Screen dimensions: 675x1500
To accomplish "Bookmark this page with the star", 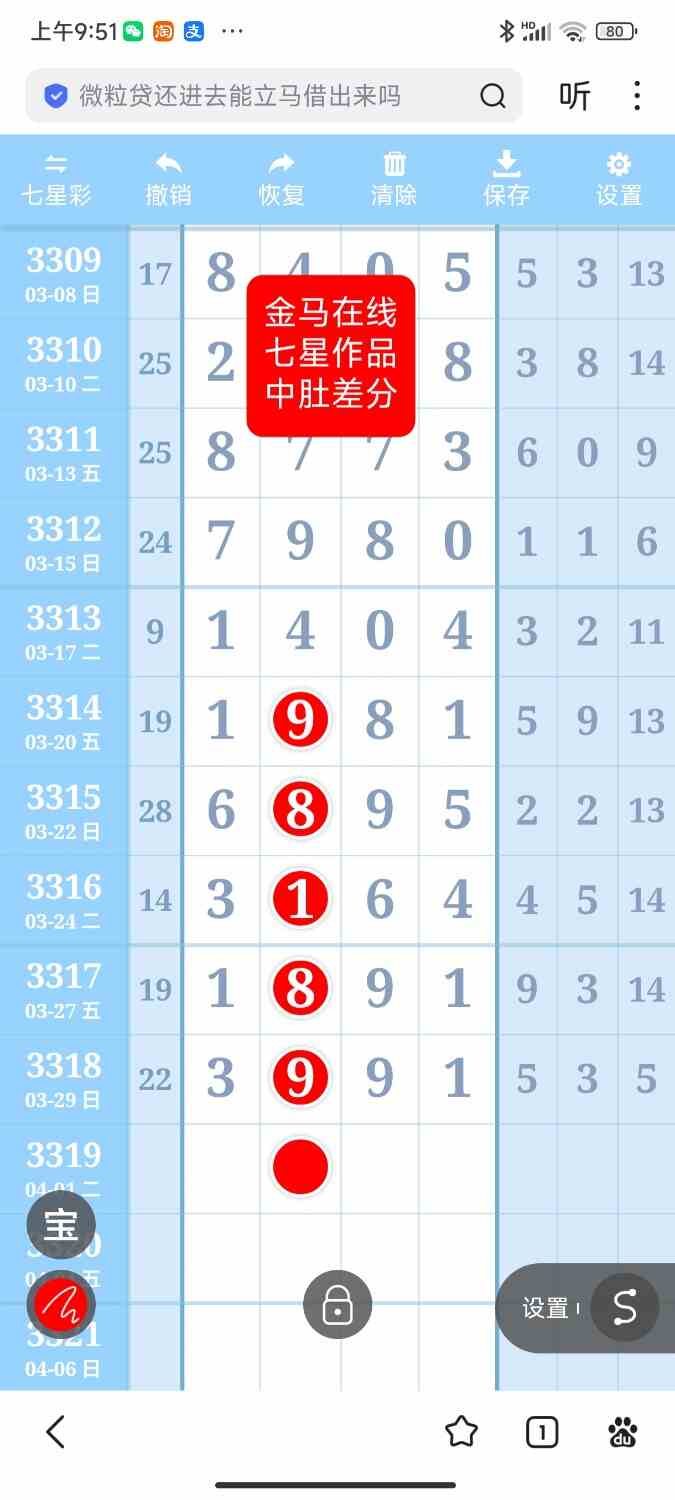I will point(461,1432).
